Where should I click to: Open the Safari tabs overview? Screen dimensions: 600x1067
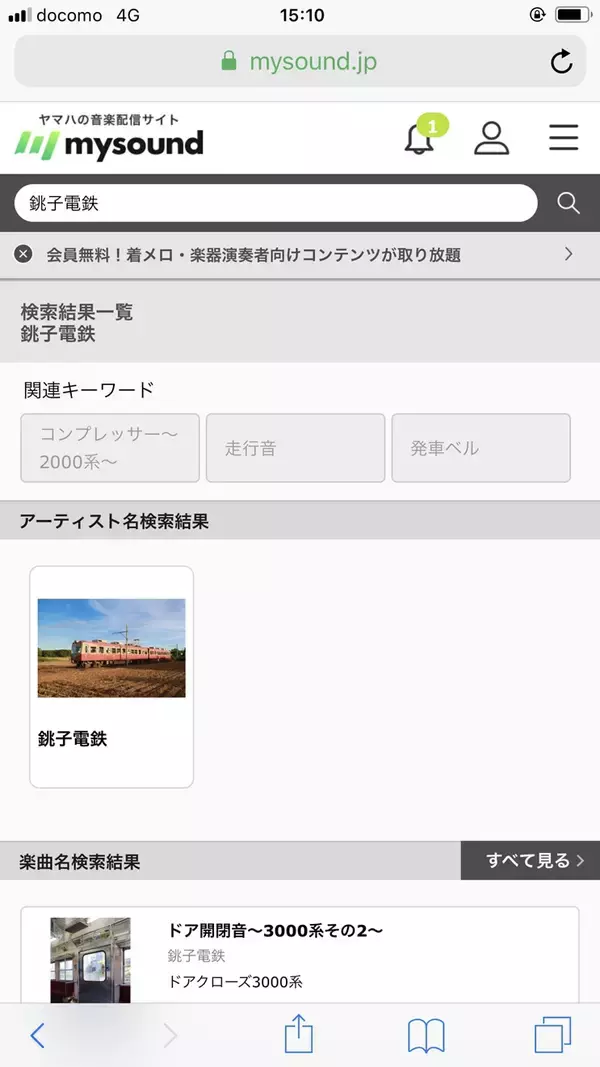tap(553, 1035)
